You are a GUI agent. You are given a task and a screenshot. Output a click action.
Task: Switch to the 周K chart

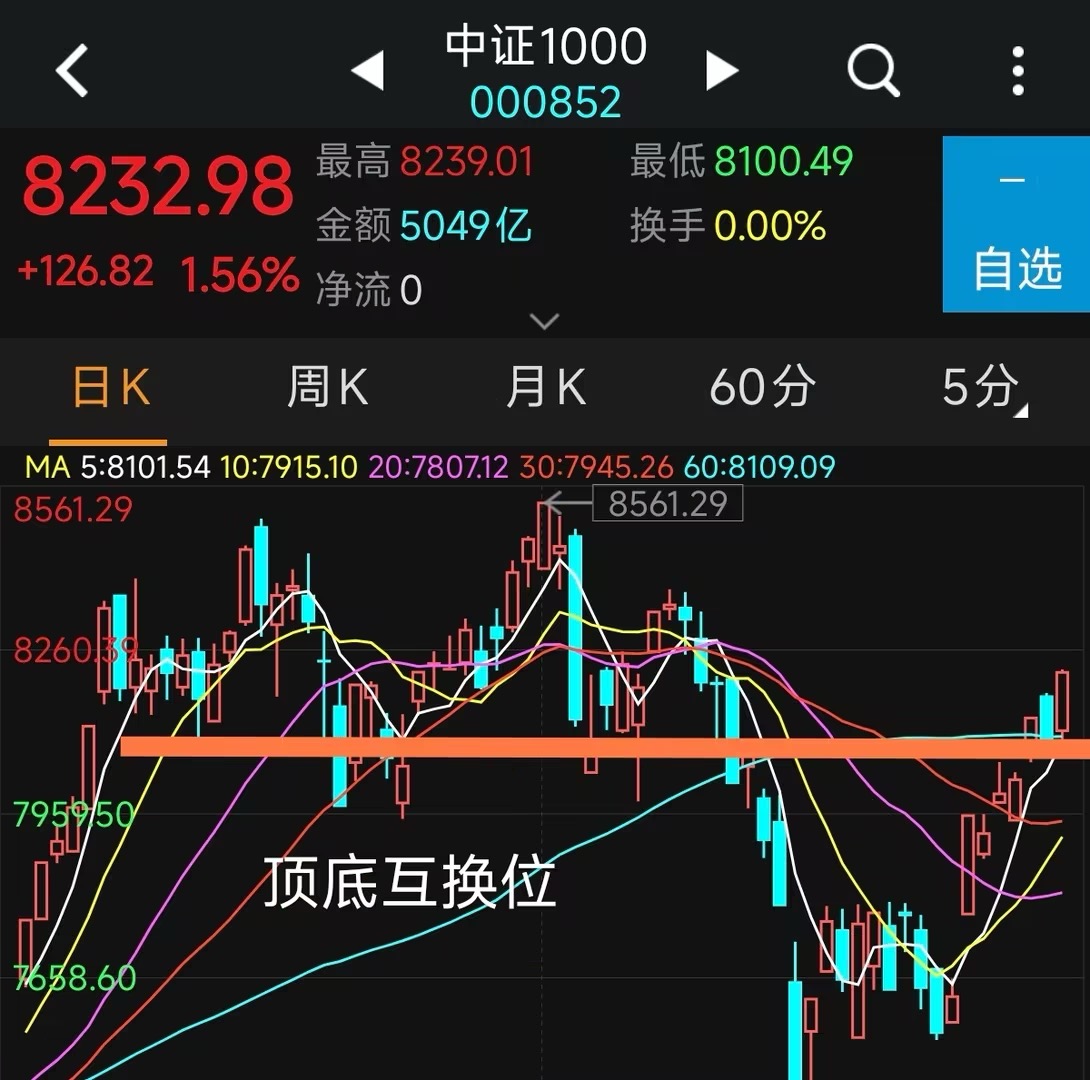[x=327, y=388]
